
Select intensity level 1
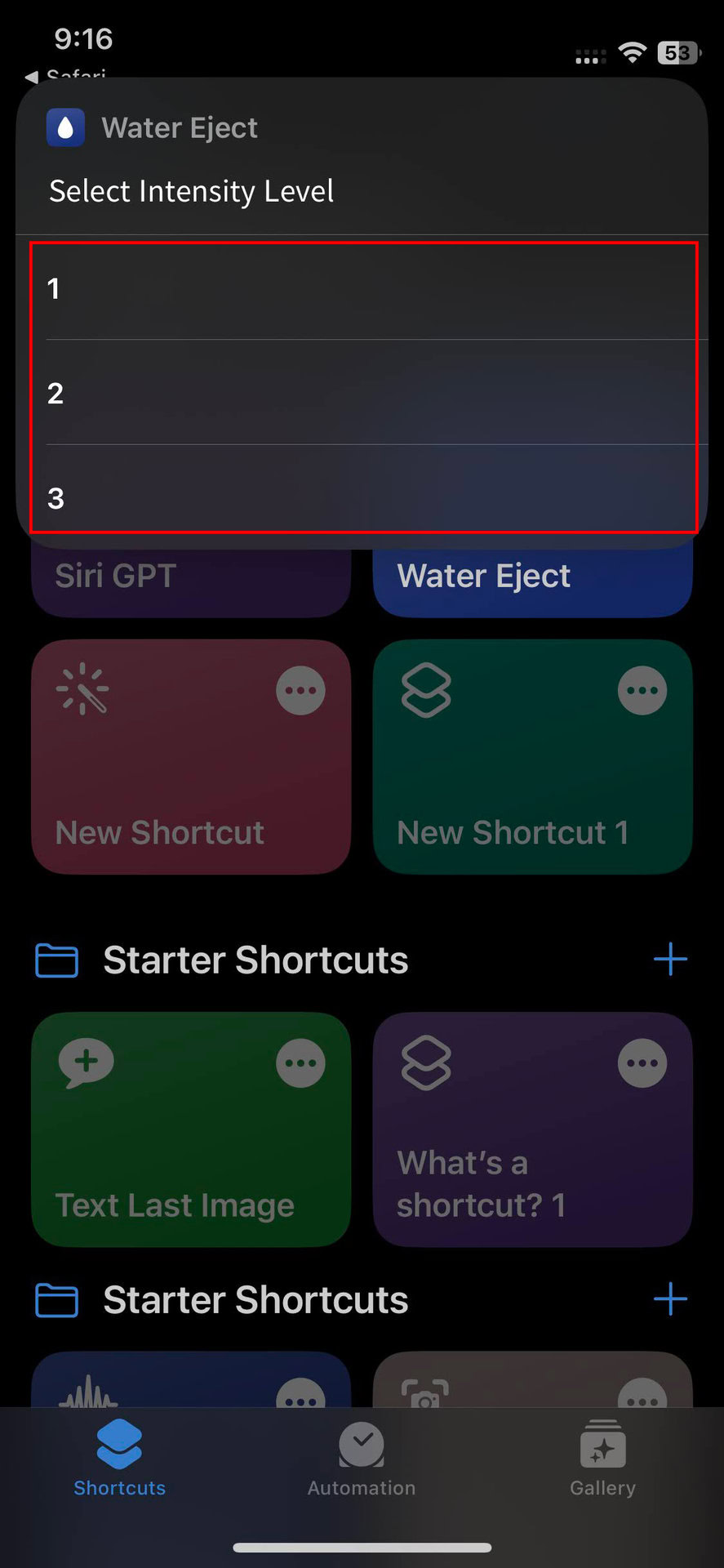(x=363, y=289)
